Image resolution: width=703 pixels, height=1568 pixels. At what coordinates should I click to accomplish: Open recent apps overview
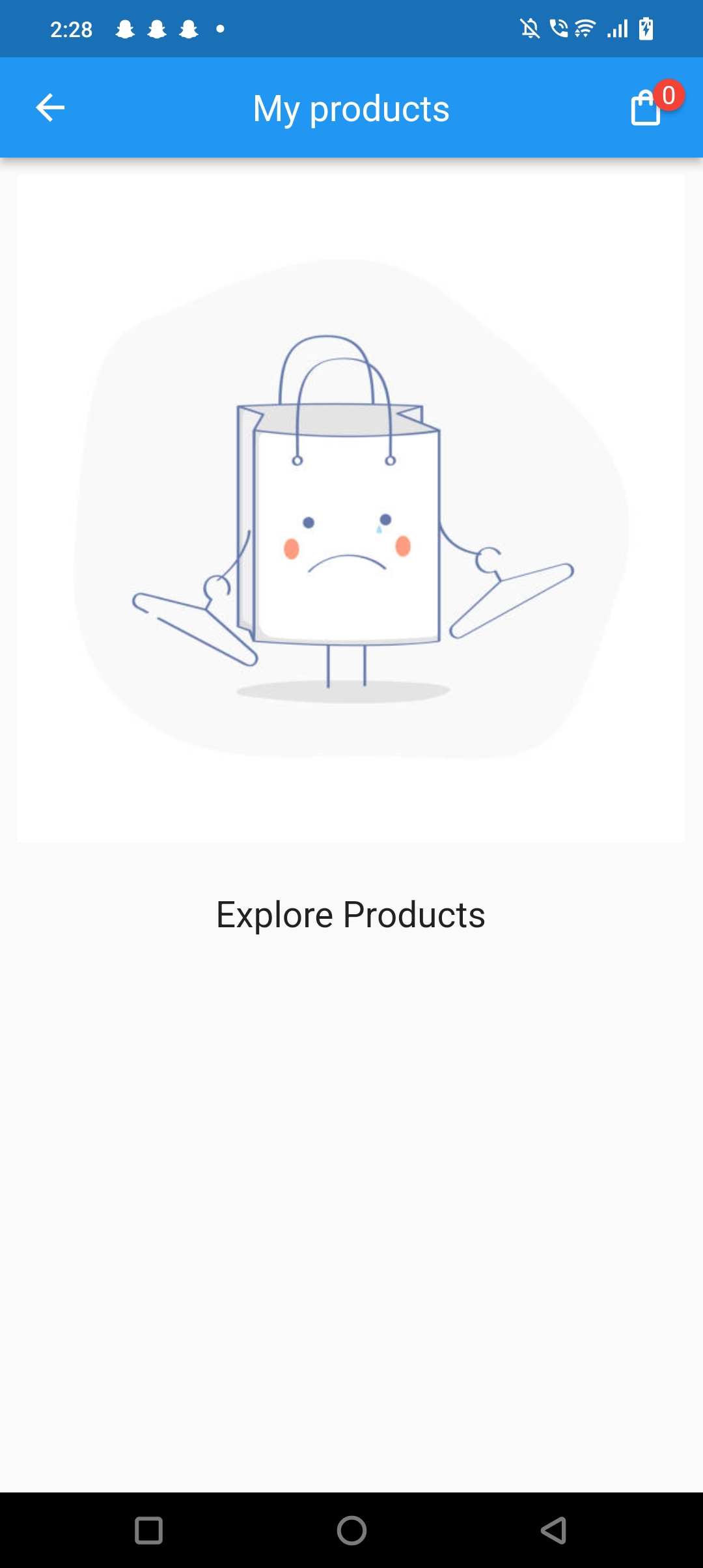pos(148,1530)
